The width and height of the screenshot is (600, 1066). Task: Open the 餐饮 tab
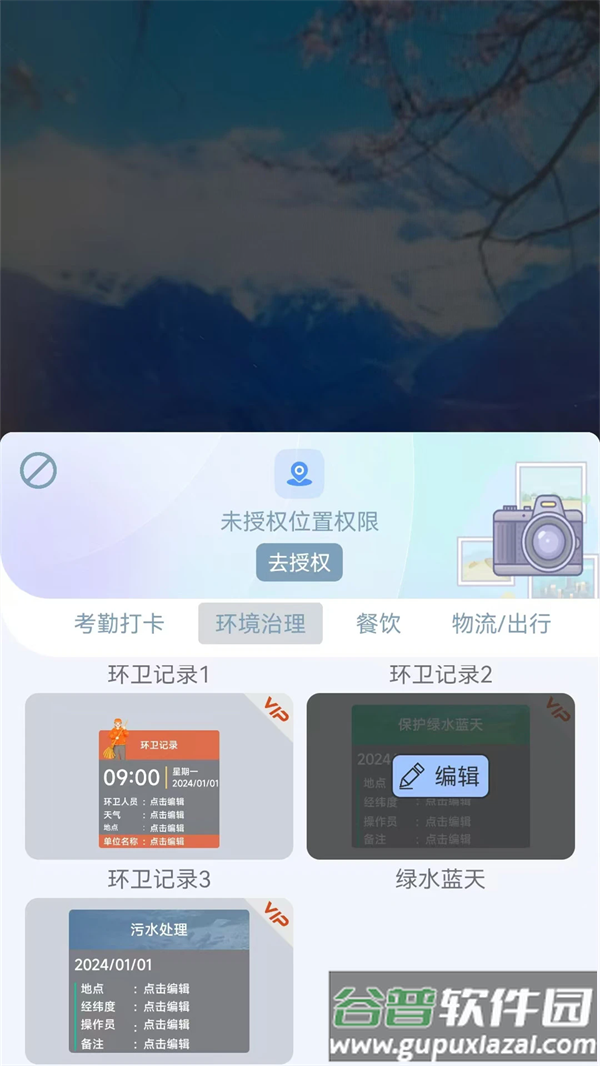tap(378, 624)
